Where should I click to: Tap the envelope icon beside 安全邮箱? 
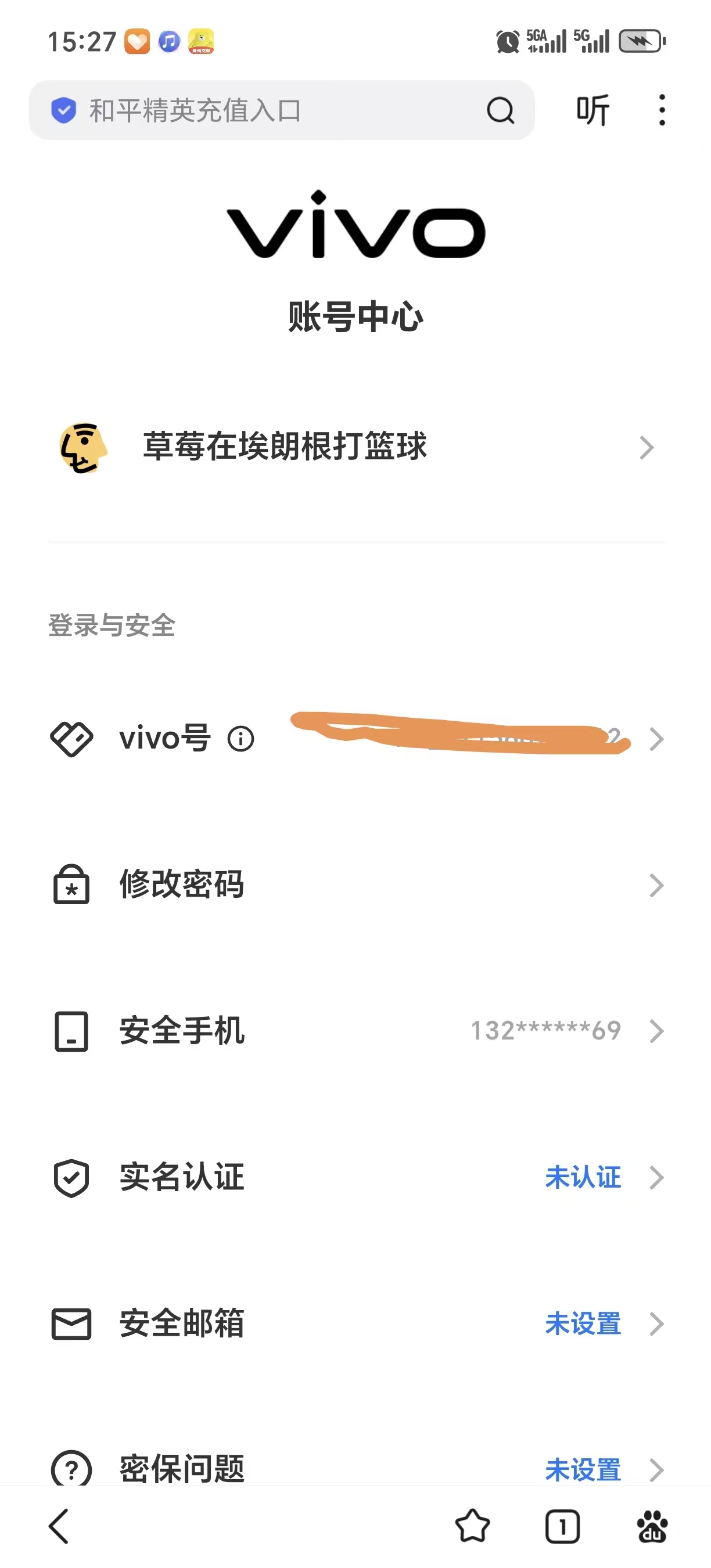click(x=71, y=1323)
